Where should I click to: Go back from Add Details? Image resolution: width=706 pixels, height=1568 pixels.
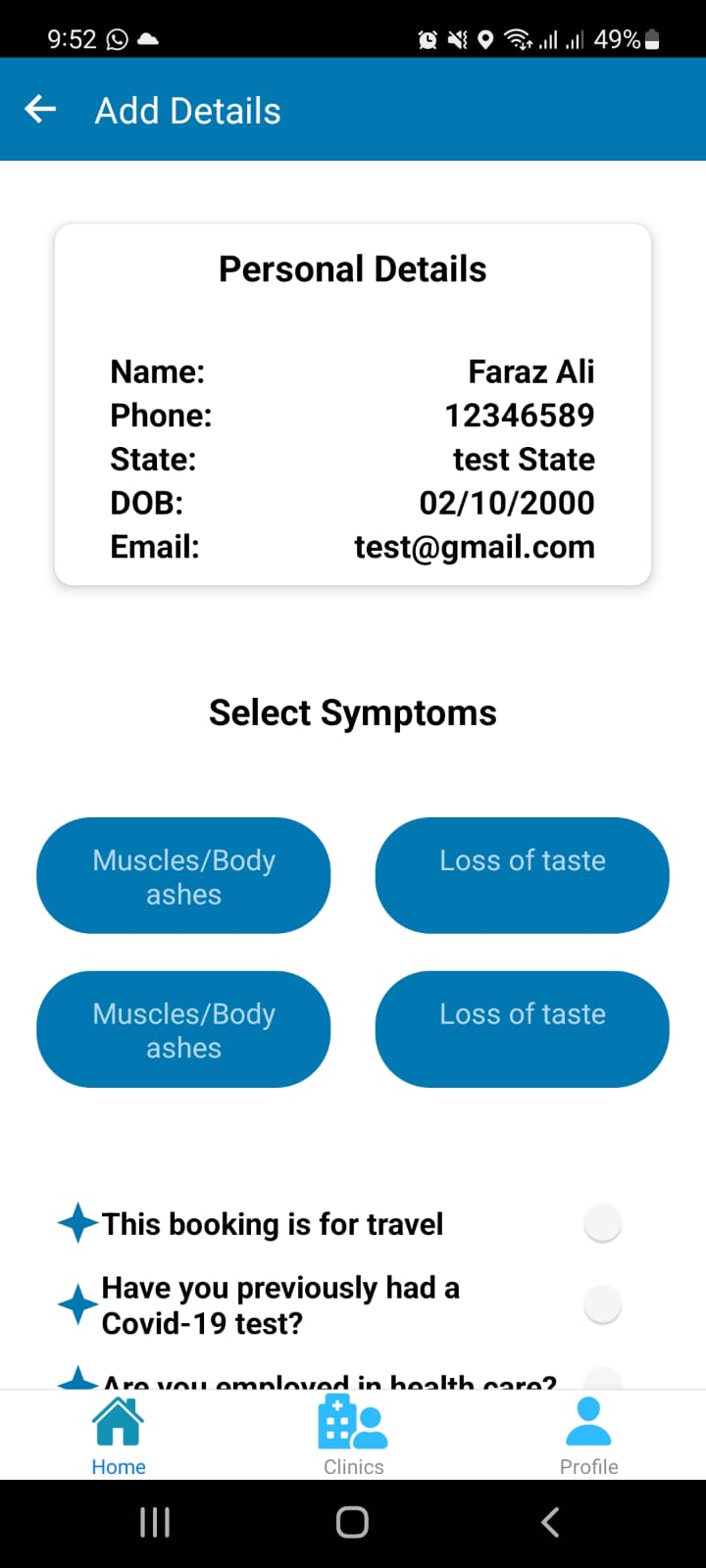40,110
